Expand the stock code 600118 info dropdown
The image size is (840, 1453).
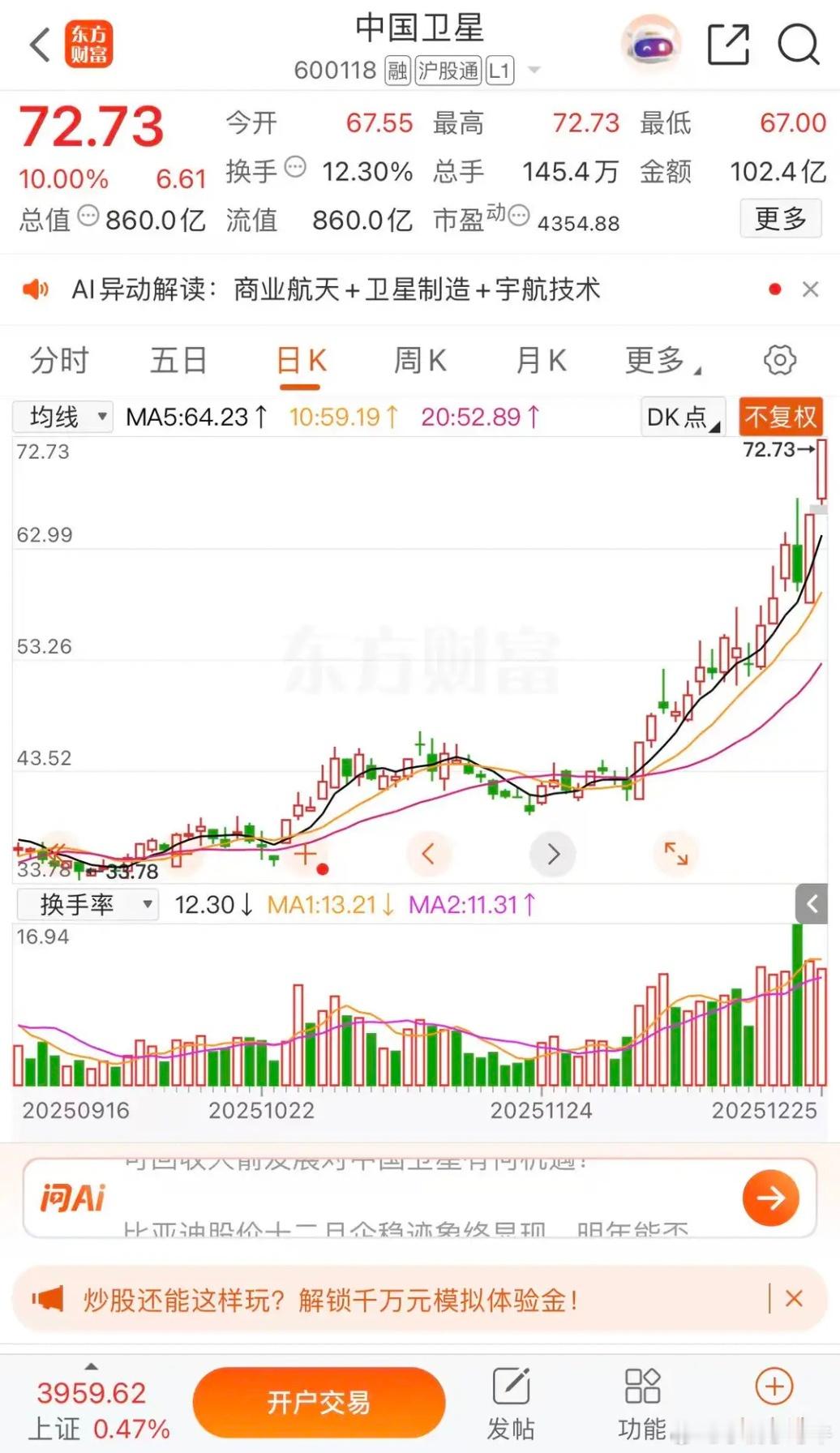(x=534, y=71)
